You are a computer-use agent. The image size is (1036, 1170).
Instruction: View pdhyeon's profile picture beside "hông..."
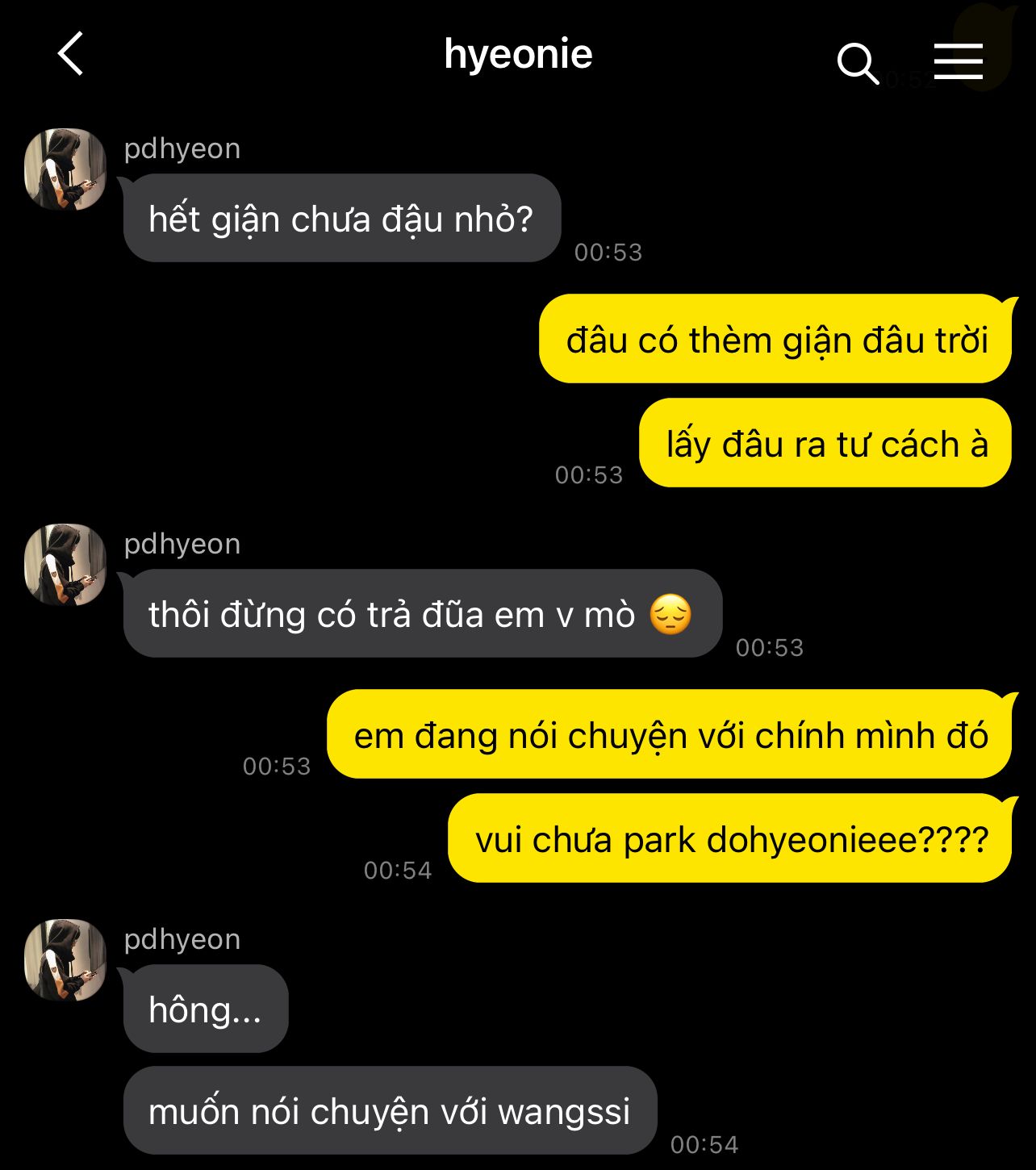(x=65, y=960)
